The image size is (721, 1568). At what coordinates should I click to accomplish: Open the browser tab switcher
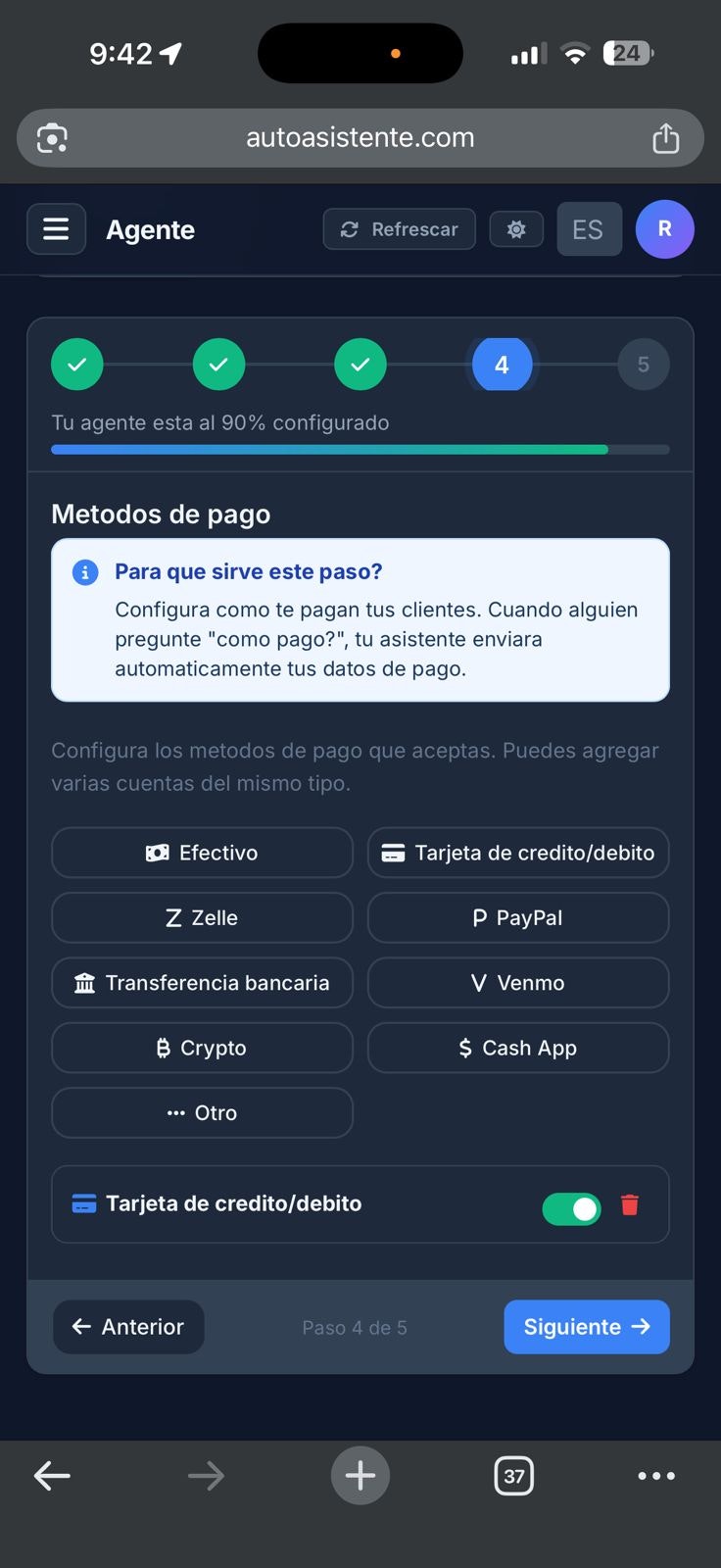[x=514, y=1476]
